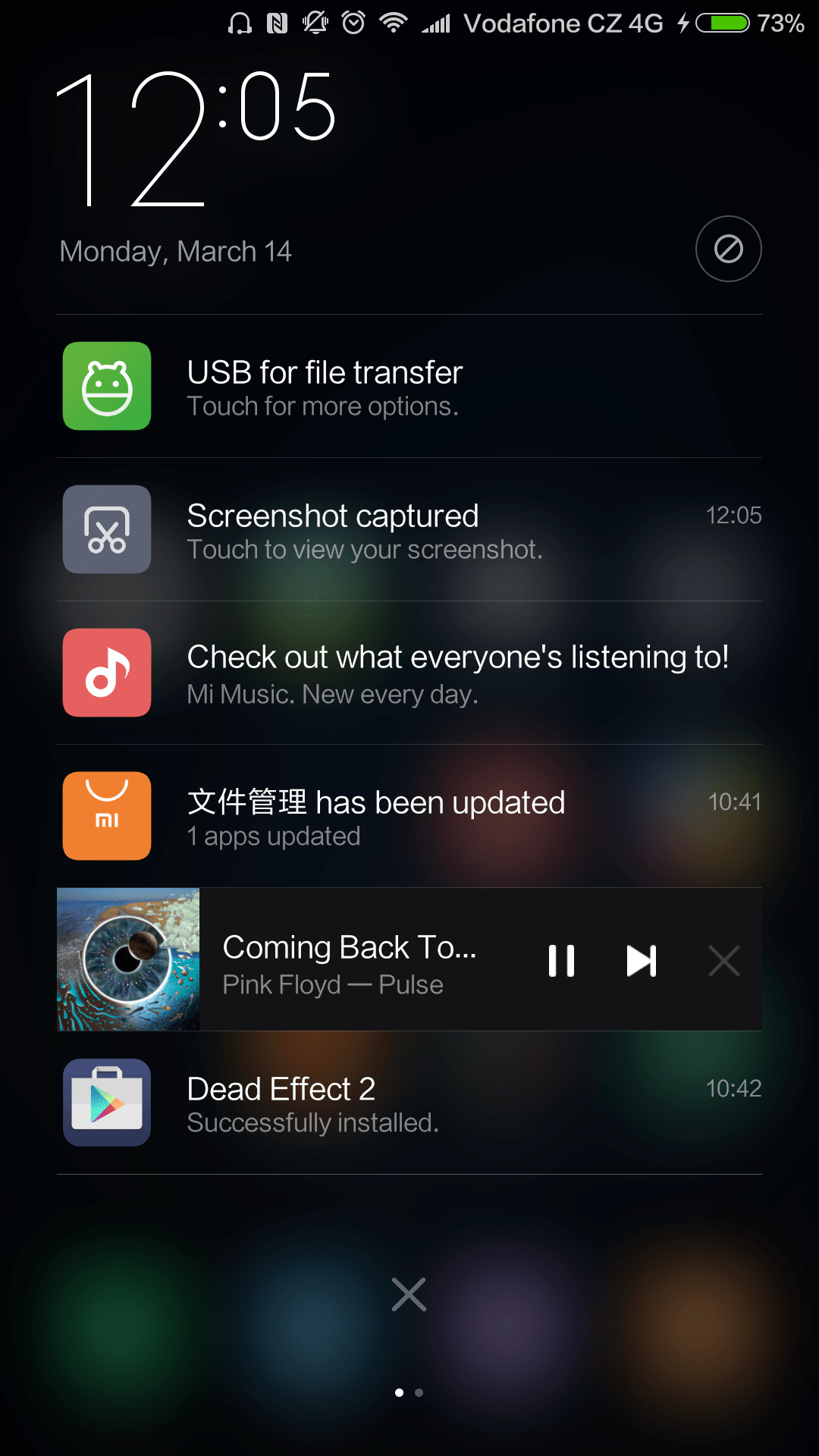819x1456 pixels.
Task: Open the Mi Music listening notification
Action: pos(409,673)
